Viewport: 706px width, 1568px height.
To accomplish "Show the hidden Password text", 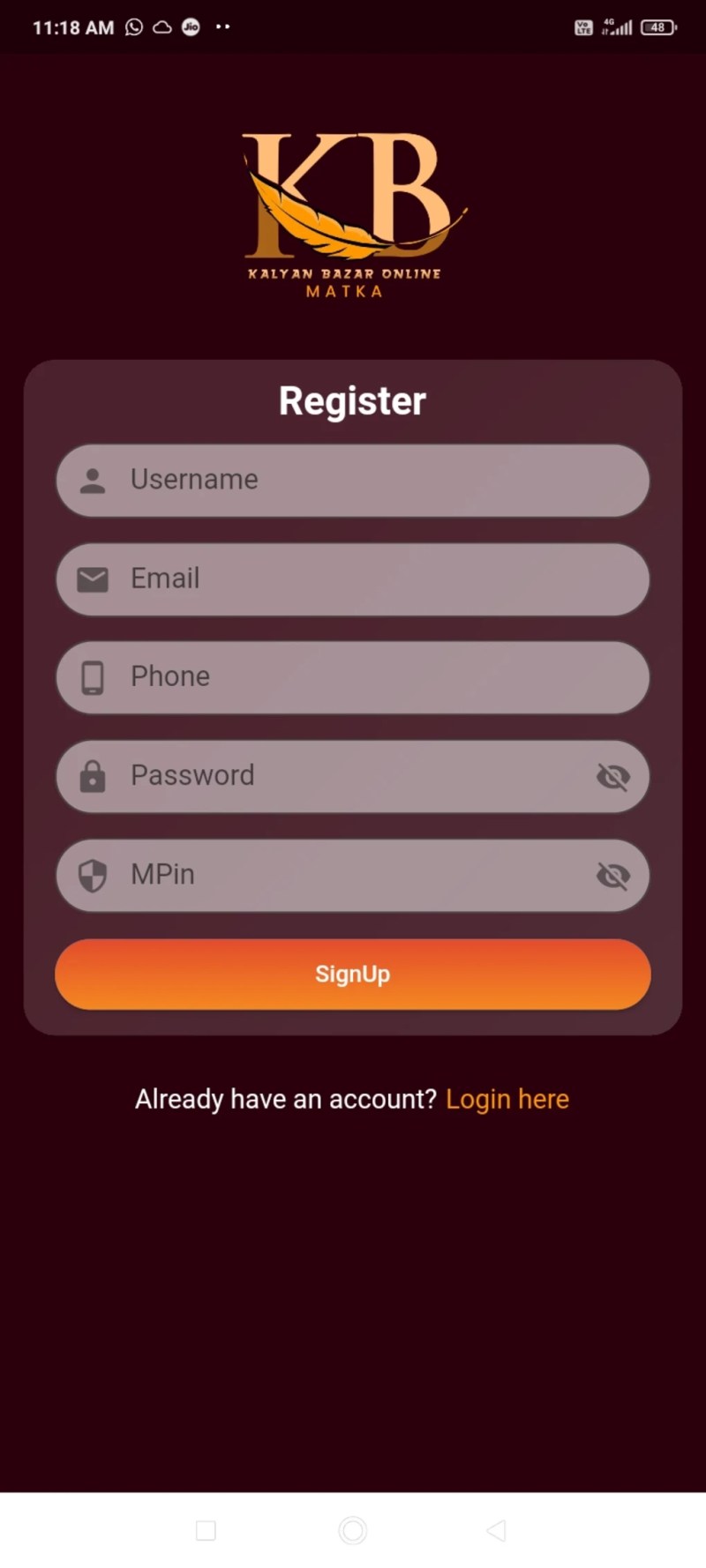I will (612, 777).
